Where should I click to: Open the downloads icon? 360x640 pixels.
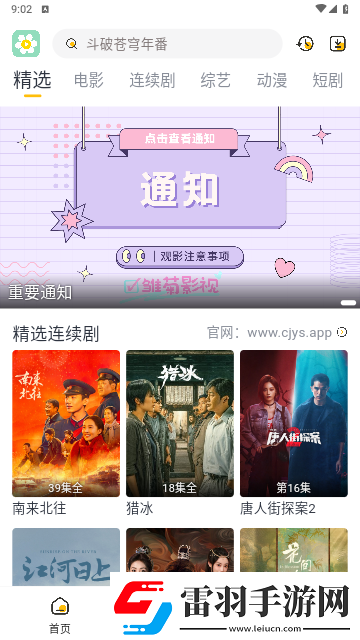tap(338, 44)
